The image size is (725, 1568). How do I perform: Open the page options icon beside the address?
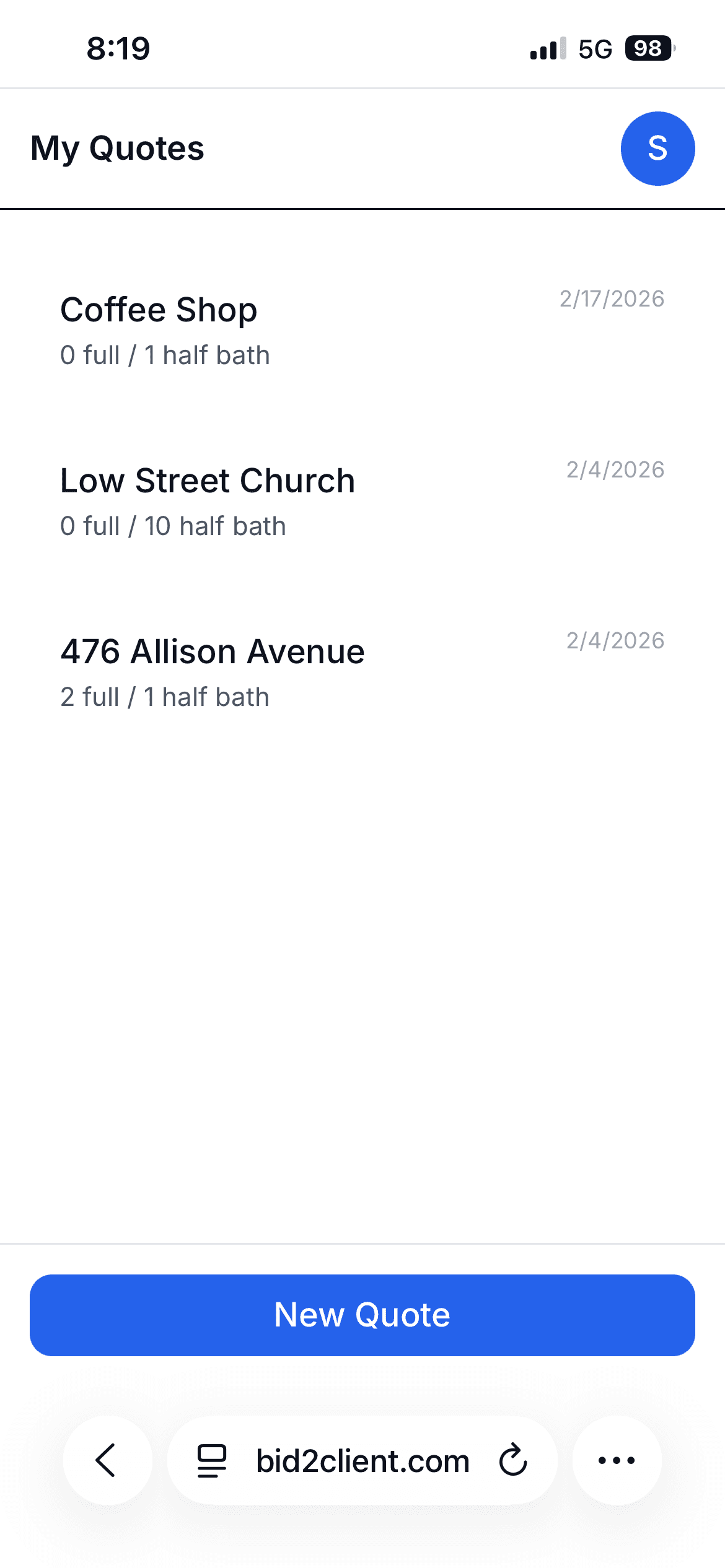pos(211,1460)
